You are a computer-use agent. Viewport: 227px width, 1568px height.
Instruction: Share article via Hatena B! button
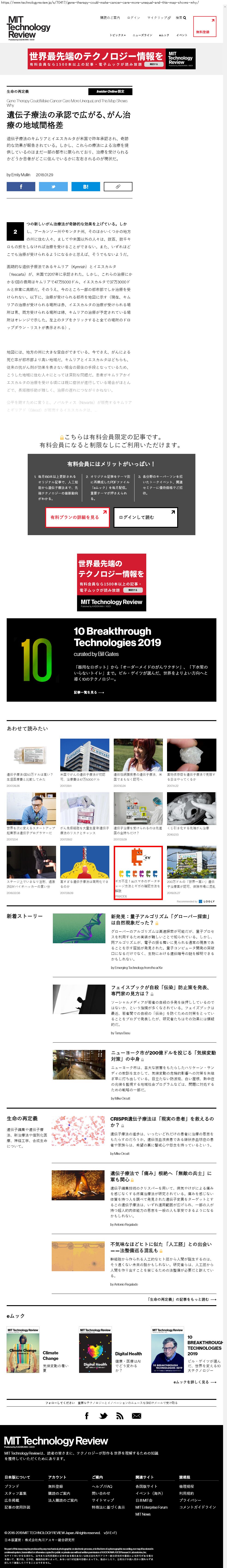86,187
